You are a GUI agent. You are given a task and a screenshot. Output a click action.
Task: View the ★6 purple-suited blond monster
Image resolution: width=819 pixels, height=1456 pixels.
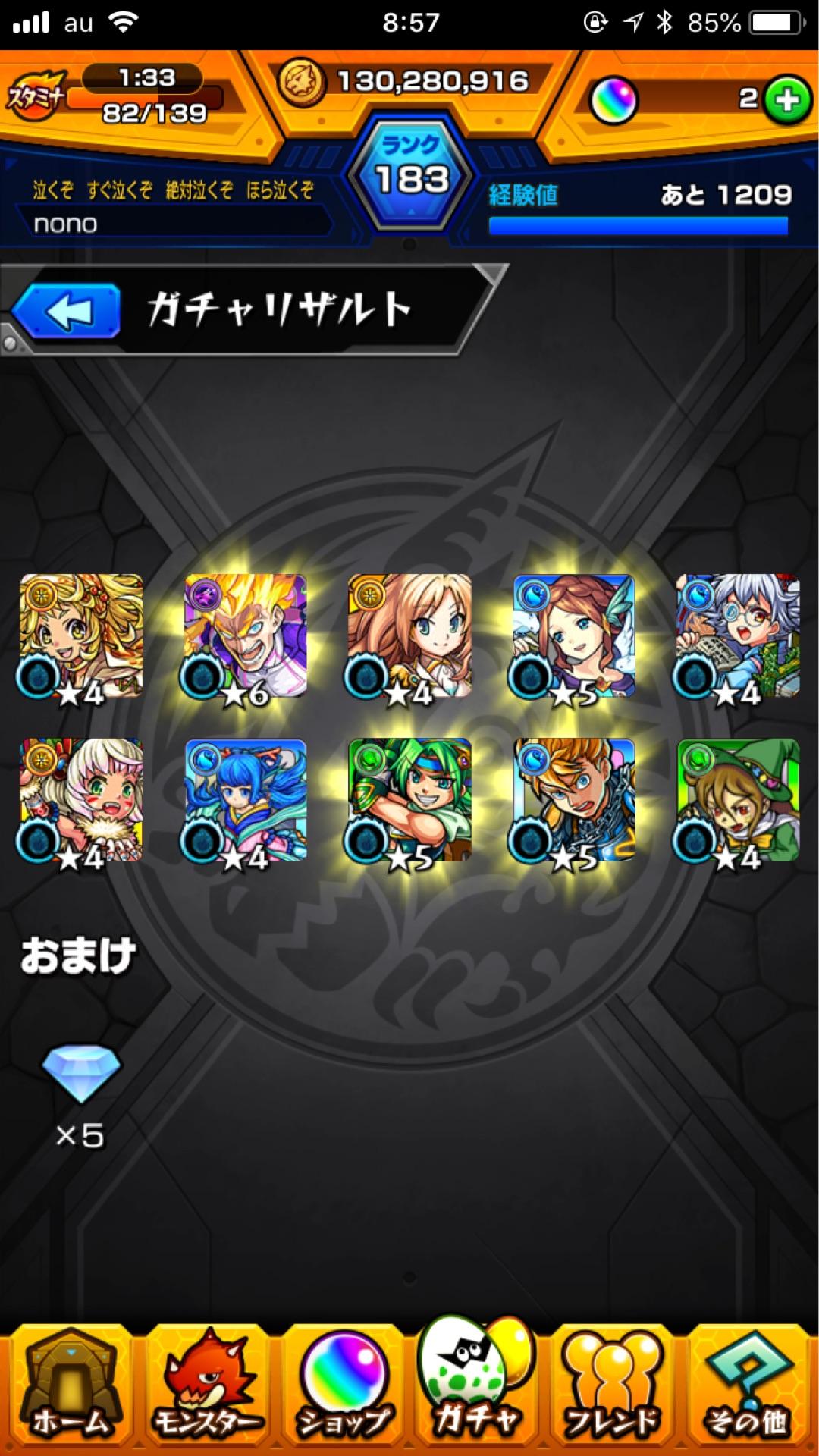(245, 636)
